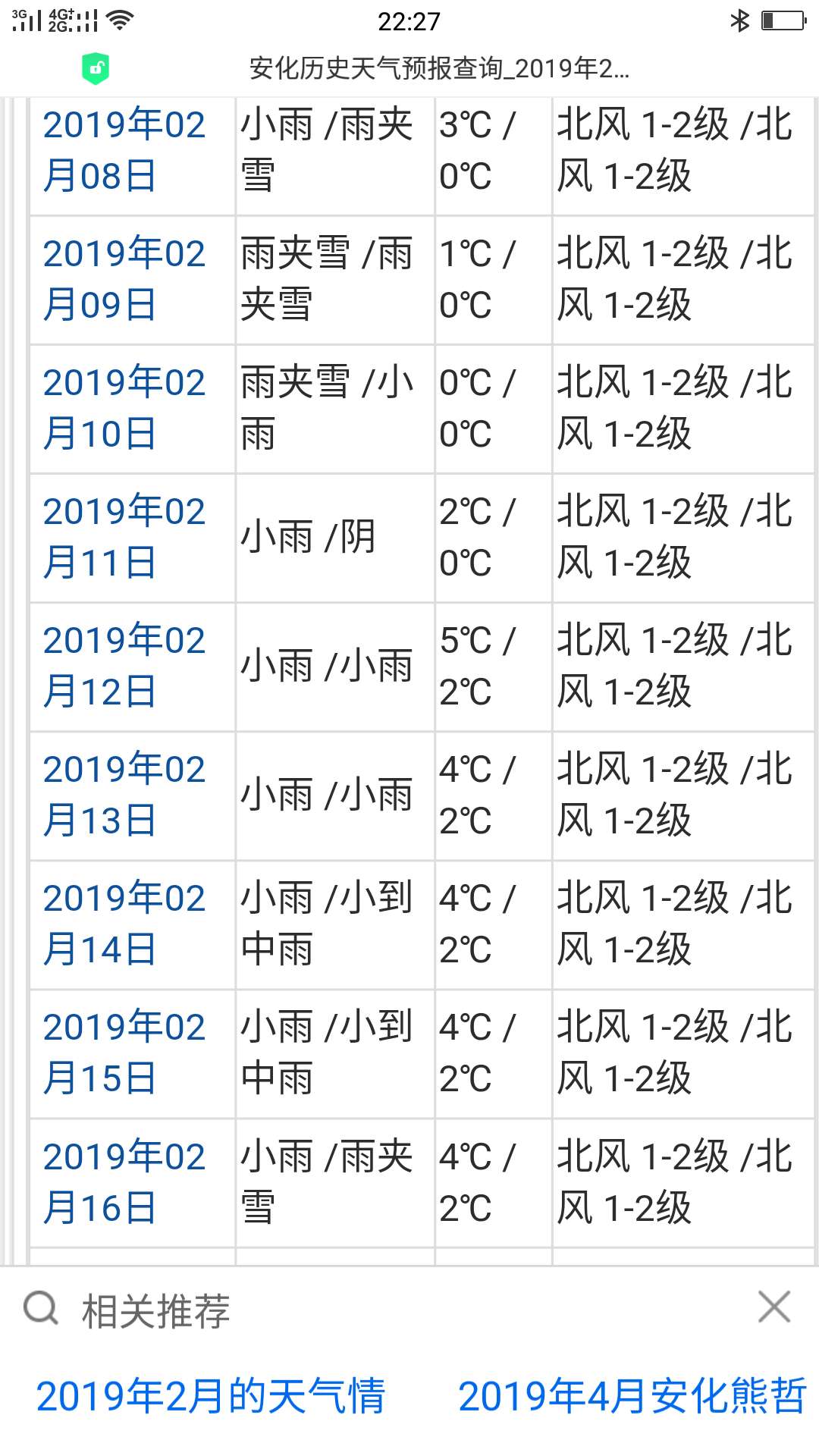The width and height of the screenshot is (819, 1456).
Task: Open suggestion 2019年4月安化熊哲
Action: pos(632,1396)
